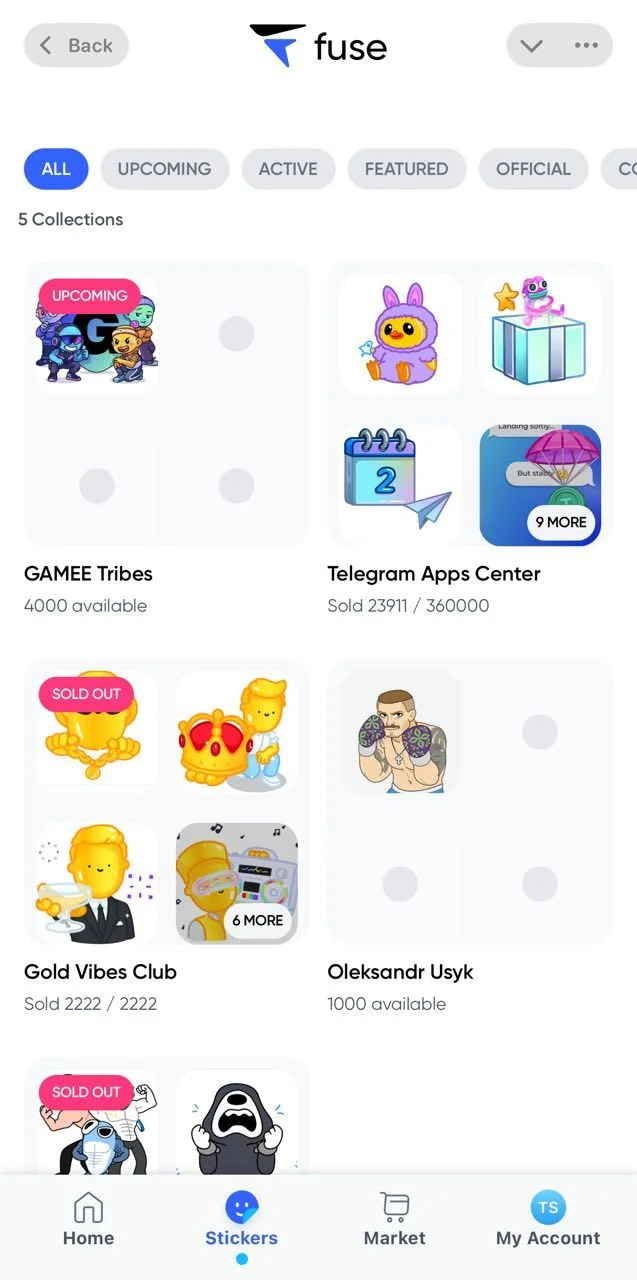
Task: Go back using the Back button
Action: pyautogui.click(x=76, y=45)
